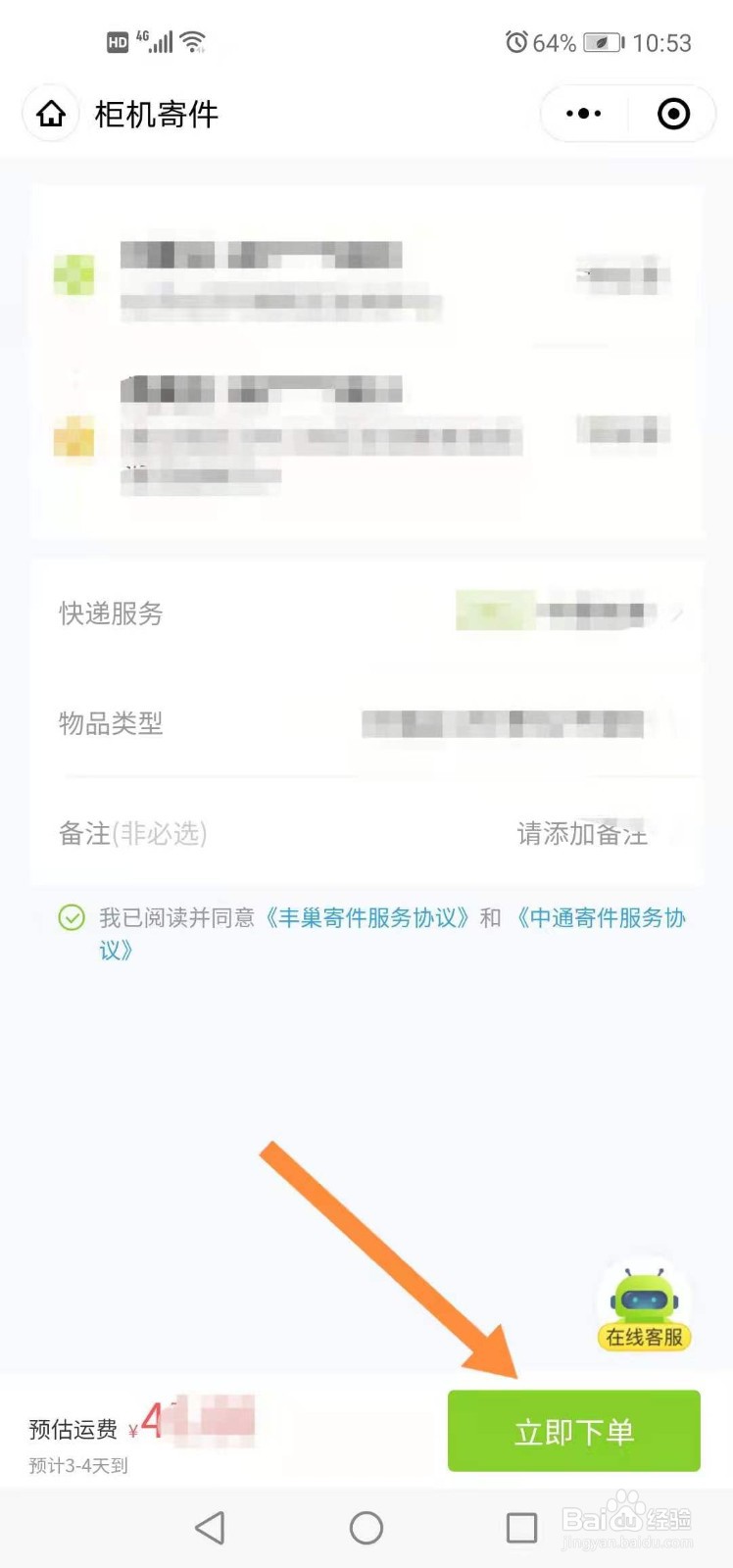Select the 柜机寄件 title bar
The image size is (733, 1568).
(x=157, y=114)
